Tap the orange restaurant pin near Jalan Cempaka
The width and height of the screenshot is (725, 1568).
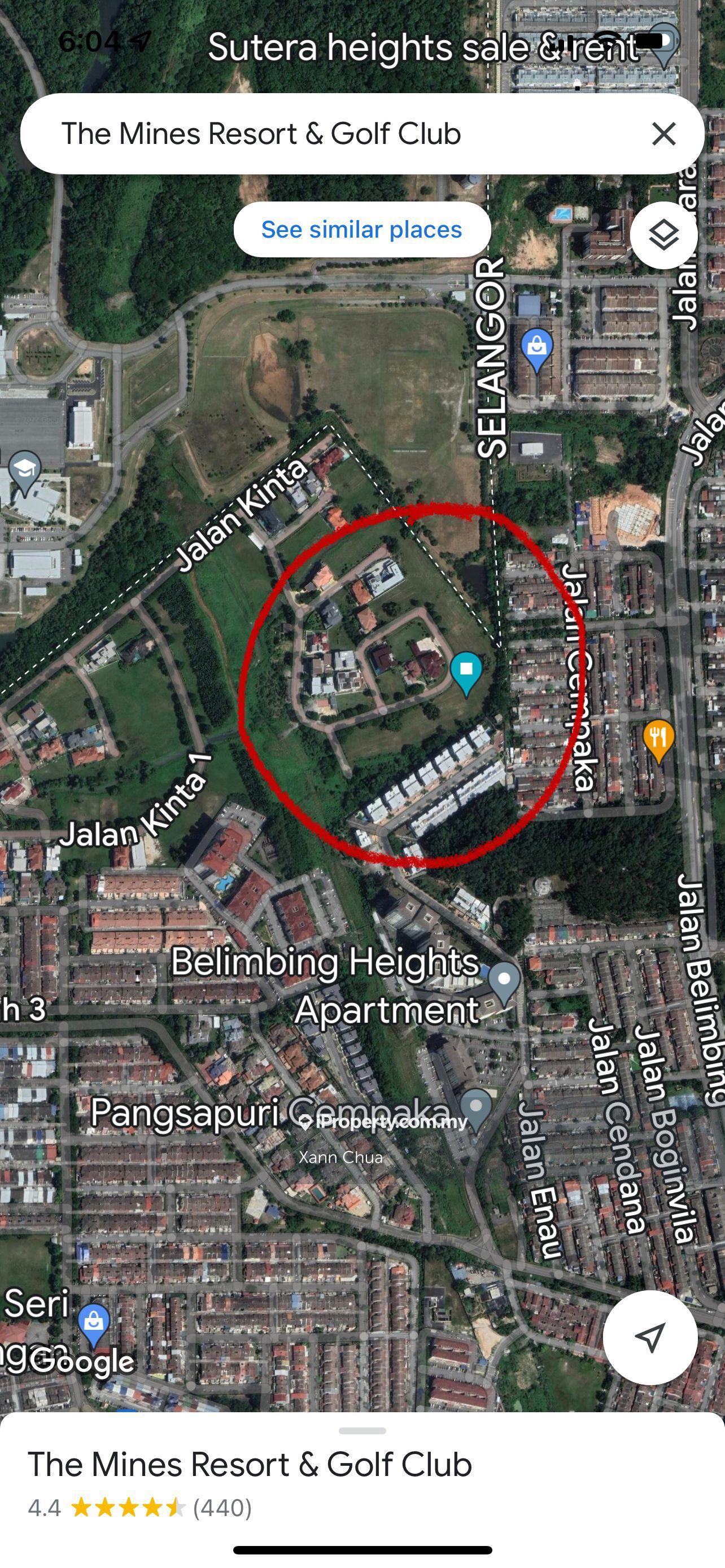[658, 738]
